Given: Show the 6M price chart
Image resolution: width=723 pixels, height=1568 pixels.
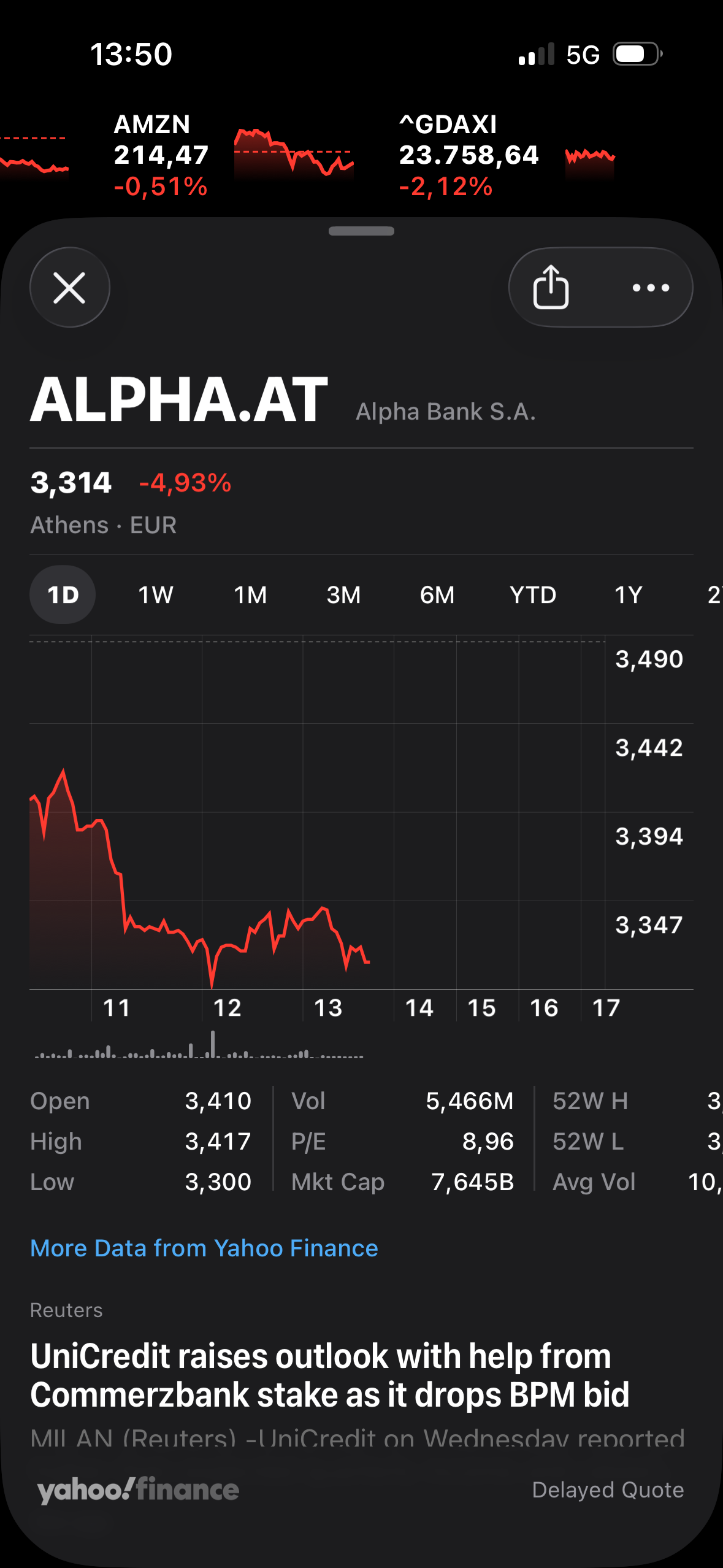Looking at the screenshot, I should point(437,595).
